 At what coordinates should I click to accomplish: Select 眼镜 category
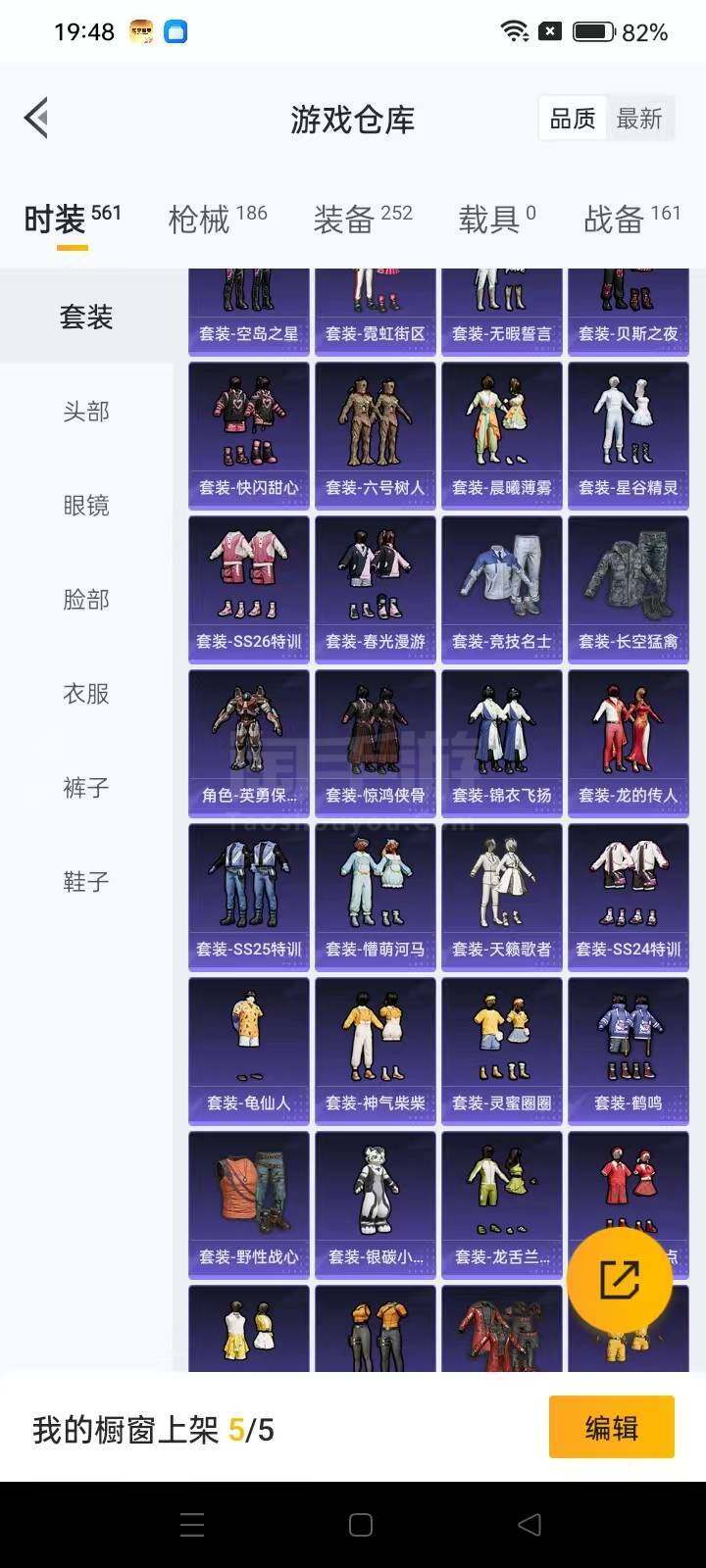tap(86, 505)
